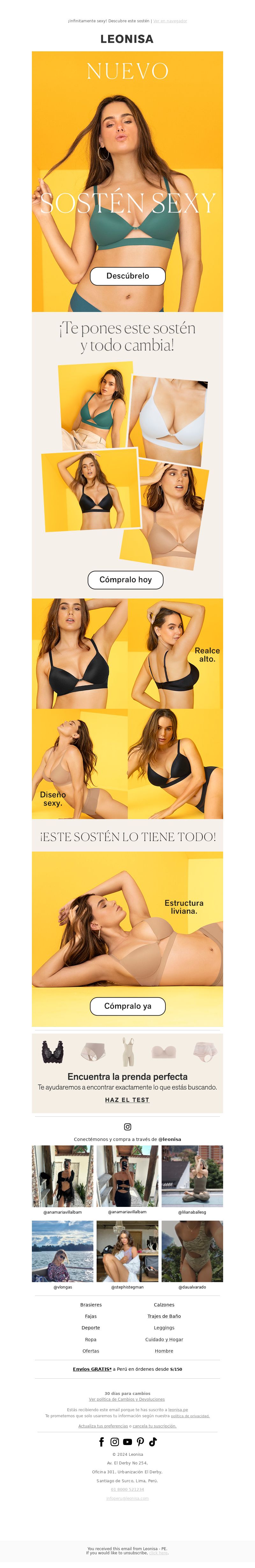This screenshot has width=255, height=1568.
Task: Open Leonisa's Facebook page icon
Action: tap(102, 1441)
